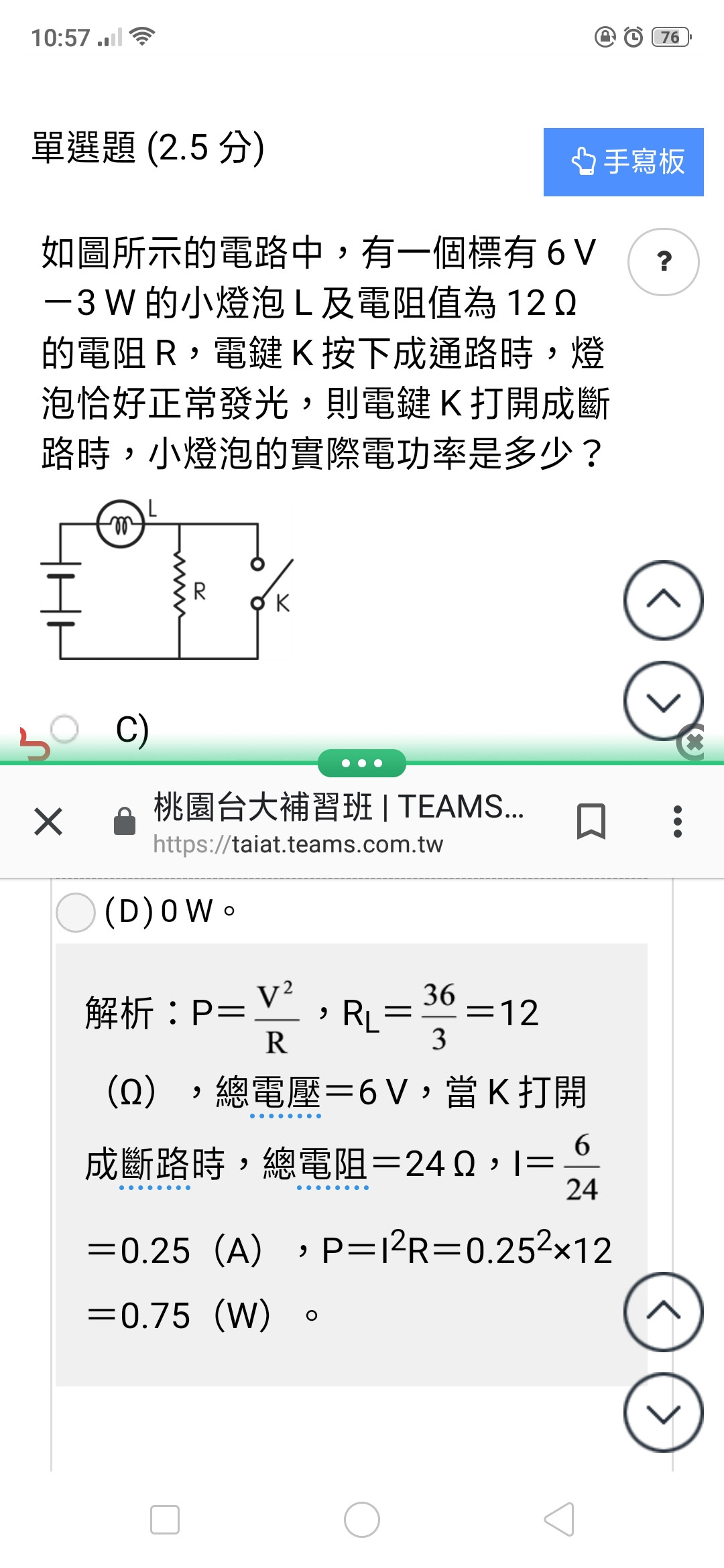This screenshot has width=724, height=1568.
Task: Select option (D) 0 W
Action: (x=76, y=912)
